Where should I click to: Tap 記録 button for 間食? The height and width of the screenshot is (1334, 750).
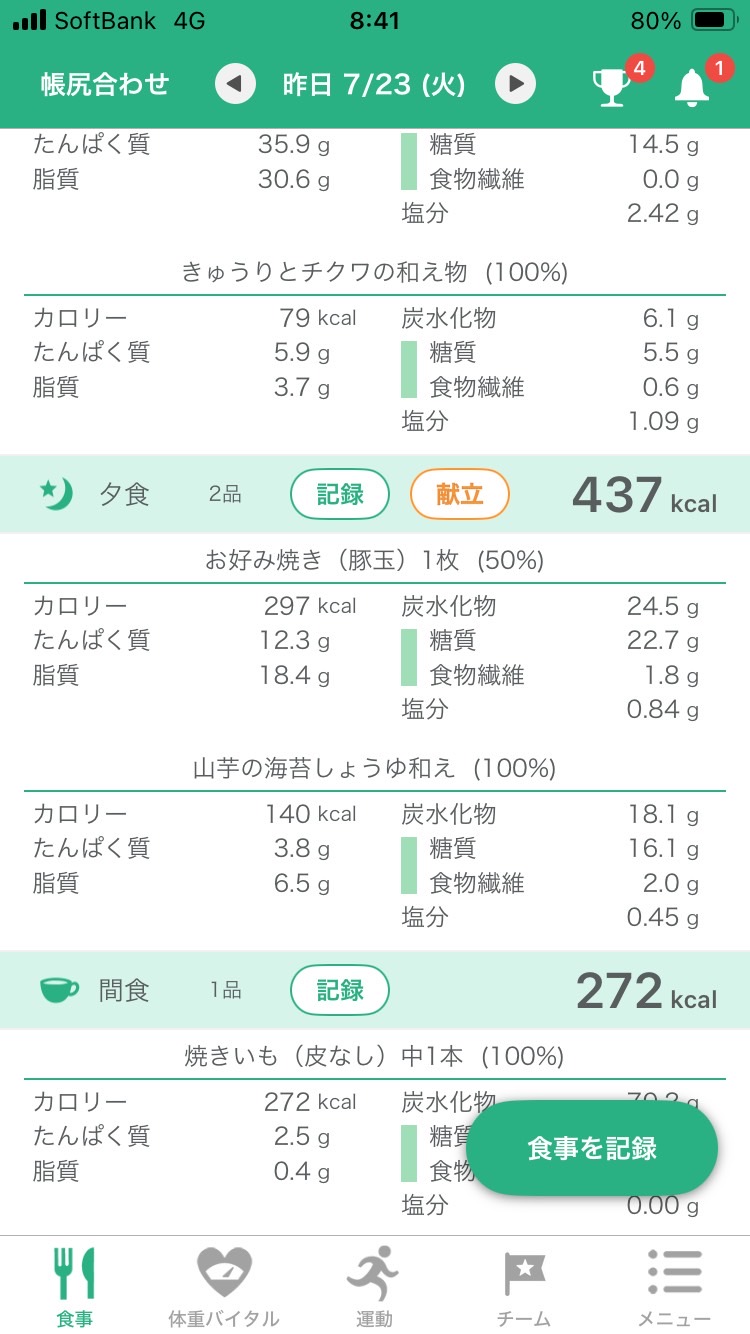click(x=340, y=990)
